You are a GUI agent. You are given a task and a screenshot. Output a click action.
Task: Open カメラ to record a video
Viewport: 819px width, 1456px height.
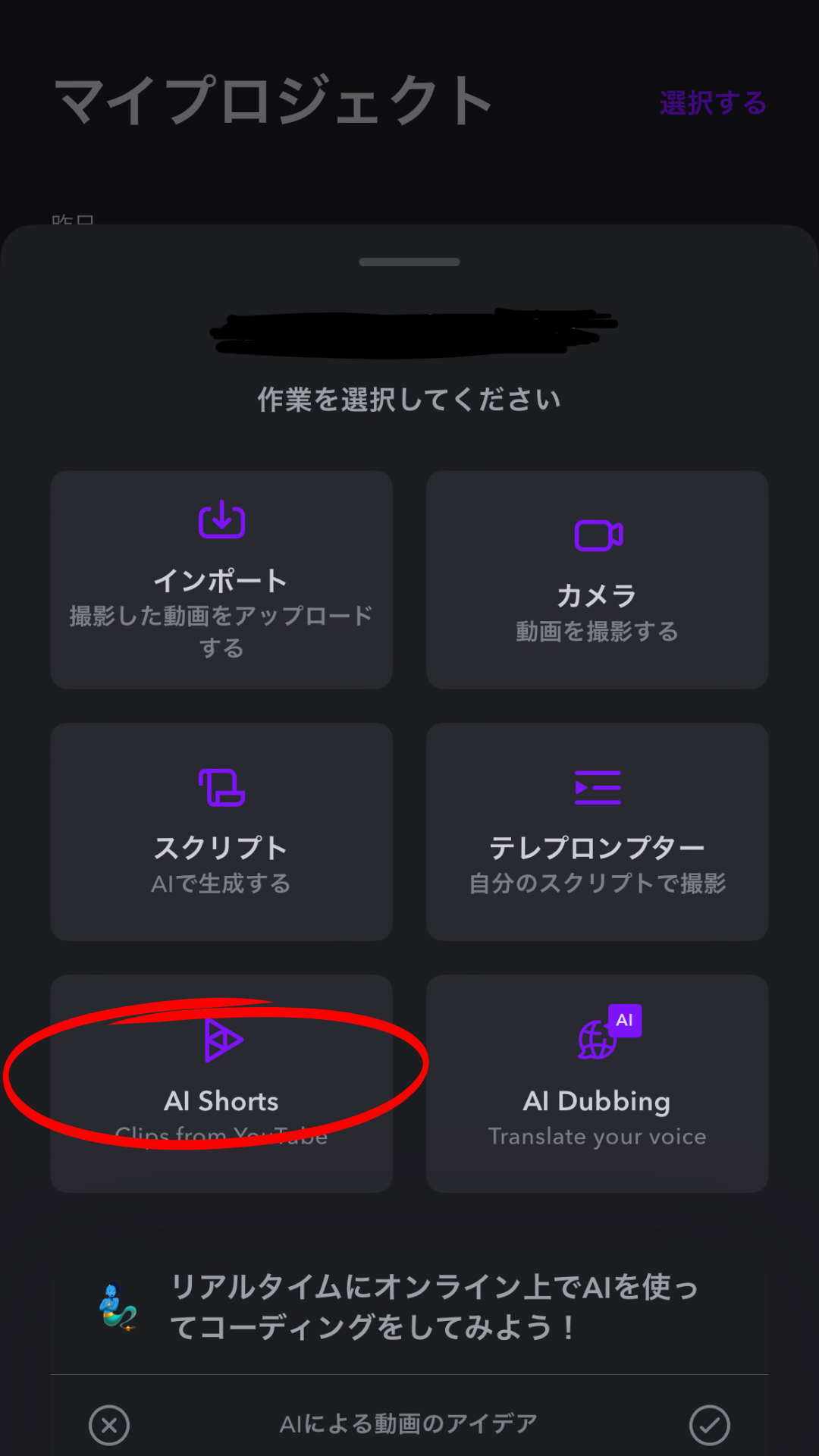coord(598,579)
